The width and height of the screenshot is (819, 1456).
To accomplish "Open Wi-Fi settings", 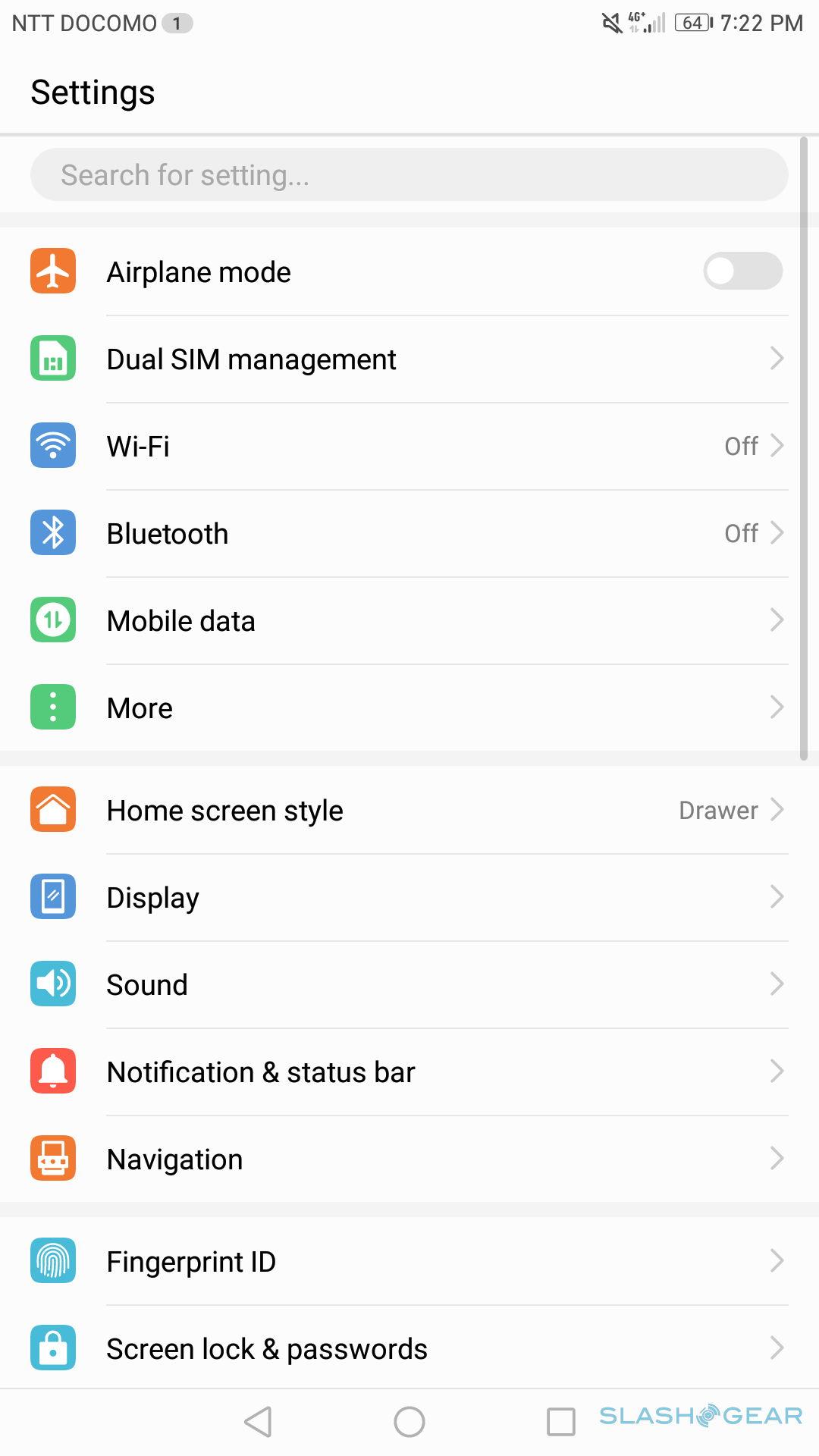I will pos(409,447).
